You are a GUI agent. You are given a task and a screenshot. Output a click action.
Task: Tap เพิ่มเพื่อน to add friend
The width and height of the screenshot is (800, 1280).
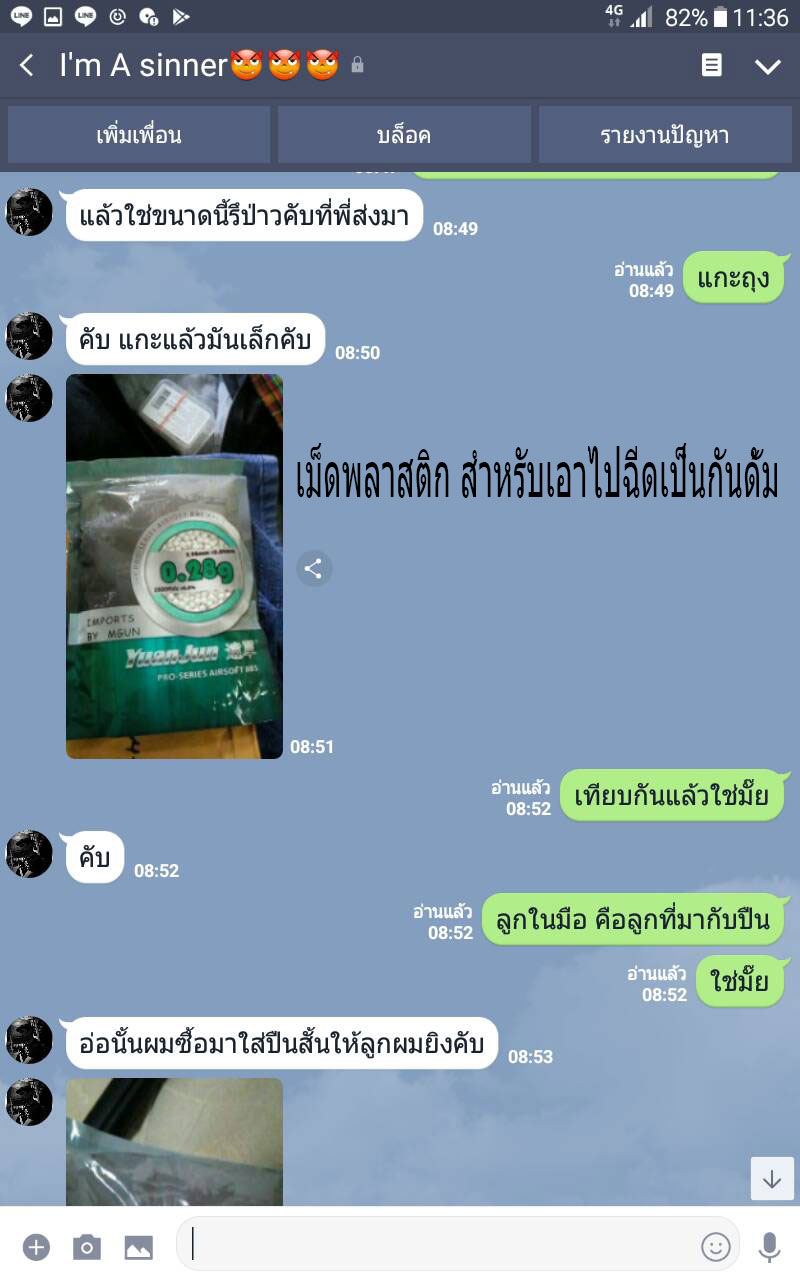coord(139,135)
